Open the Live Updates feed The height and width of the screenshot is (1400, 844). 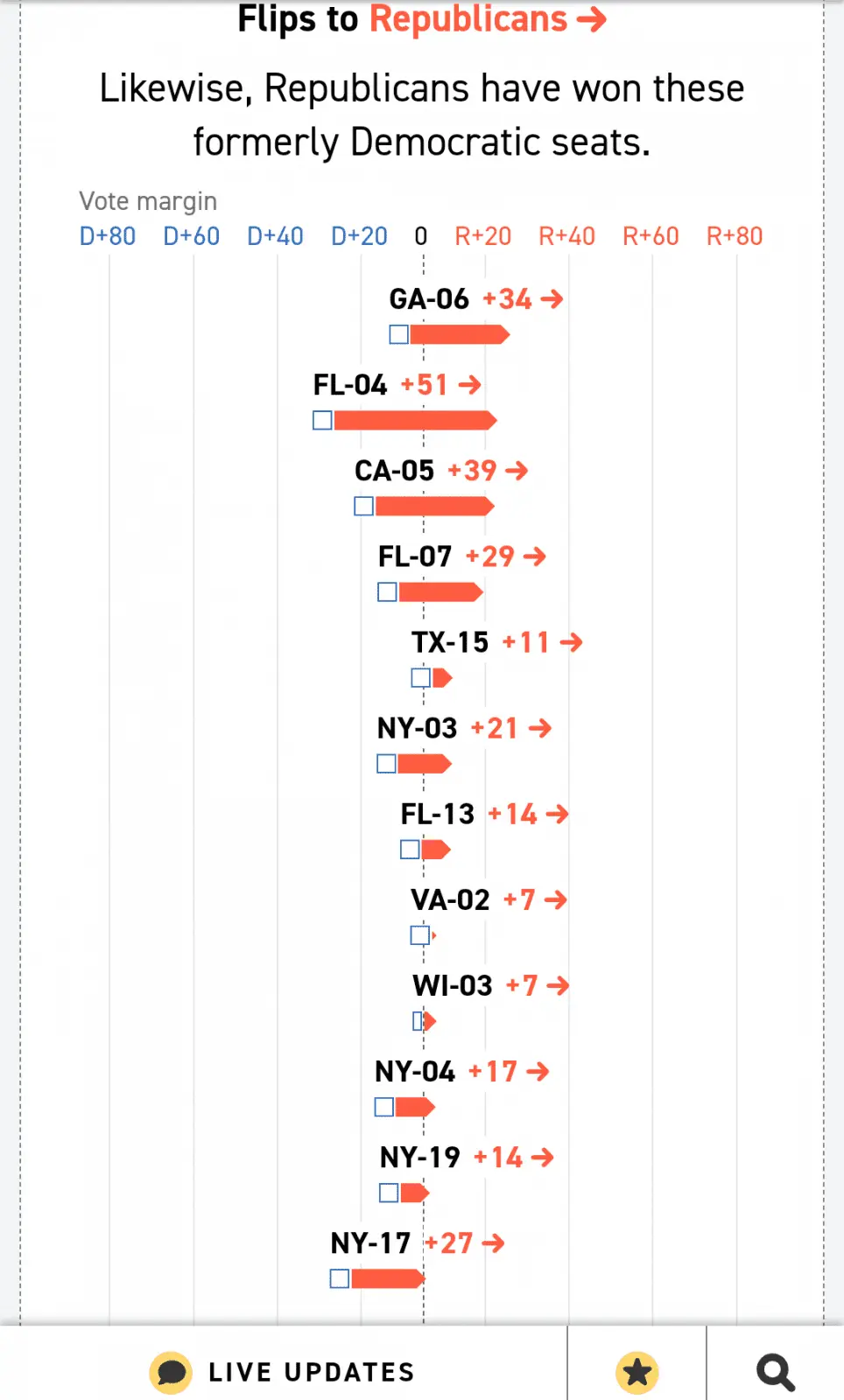pos(283,1372)
